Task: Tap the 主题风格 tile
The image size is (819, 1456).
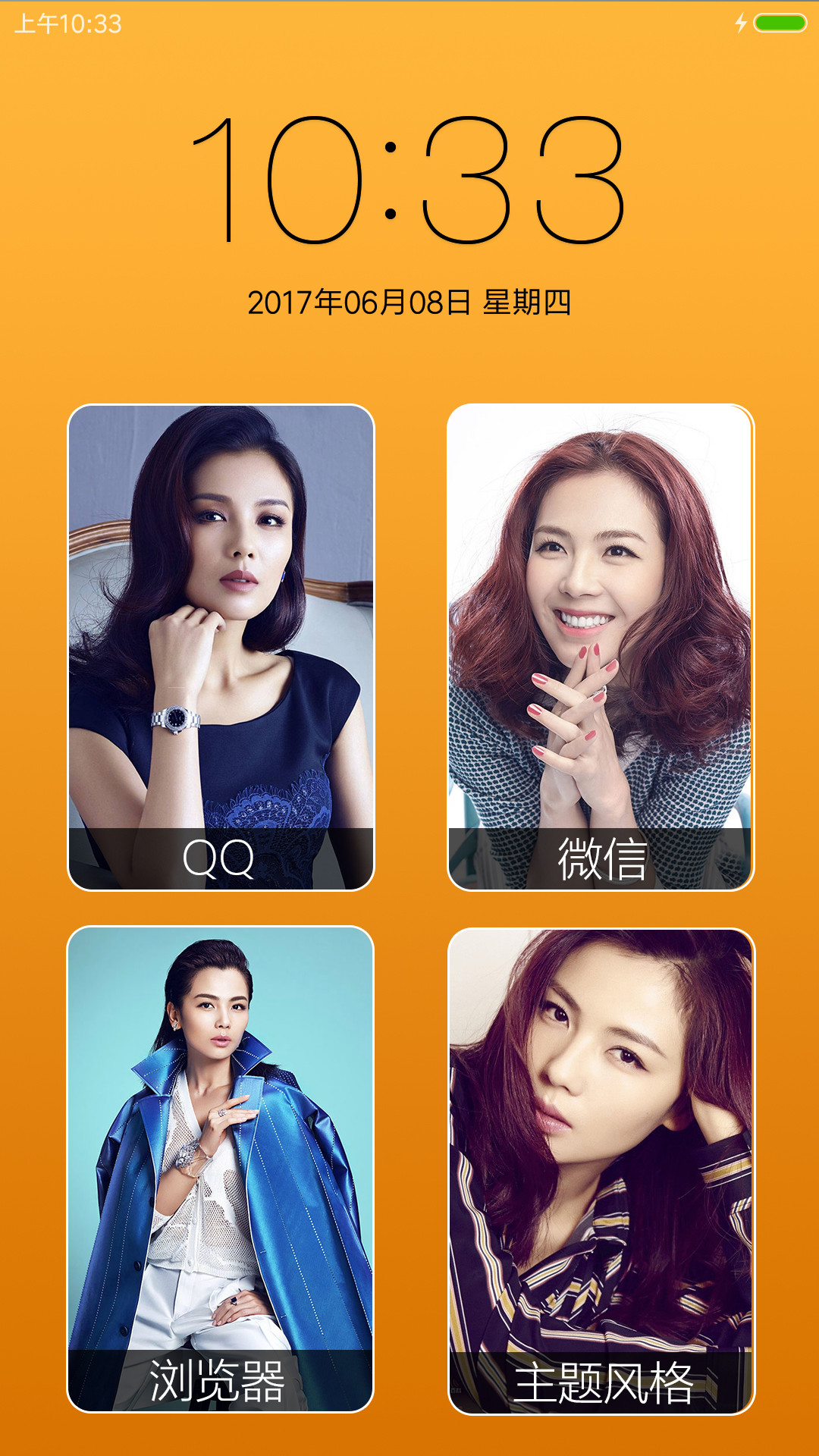Action: (x=601, y=1172)
